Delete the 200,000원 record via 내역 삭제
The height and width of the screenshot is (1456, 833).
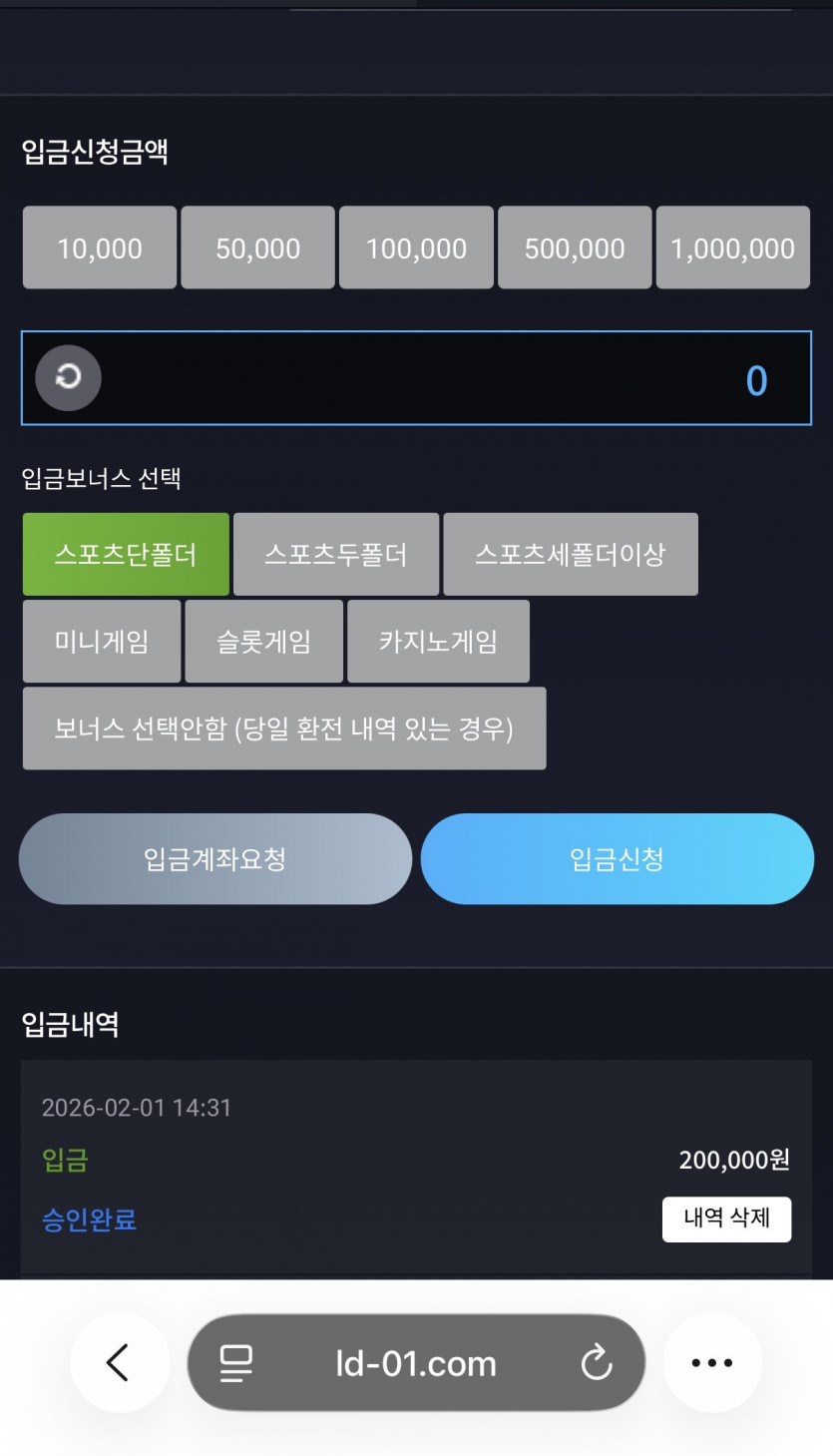(726, 1219)
